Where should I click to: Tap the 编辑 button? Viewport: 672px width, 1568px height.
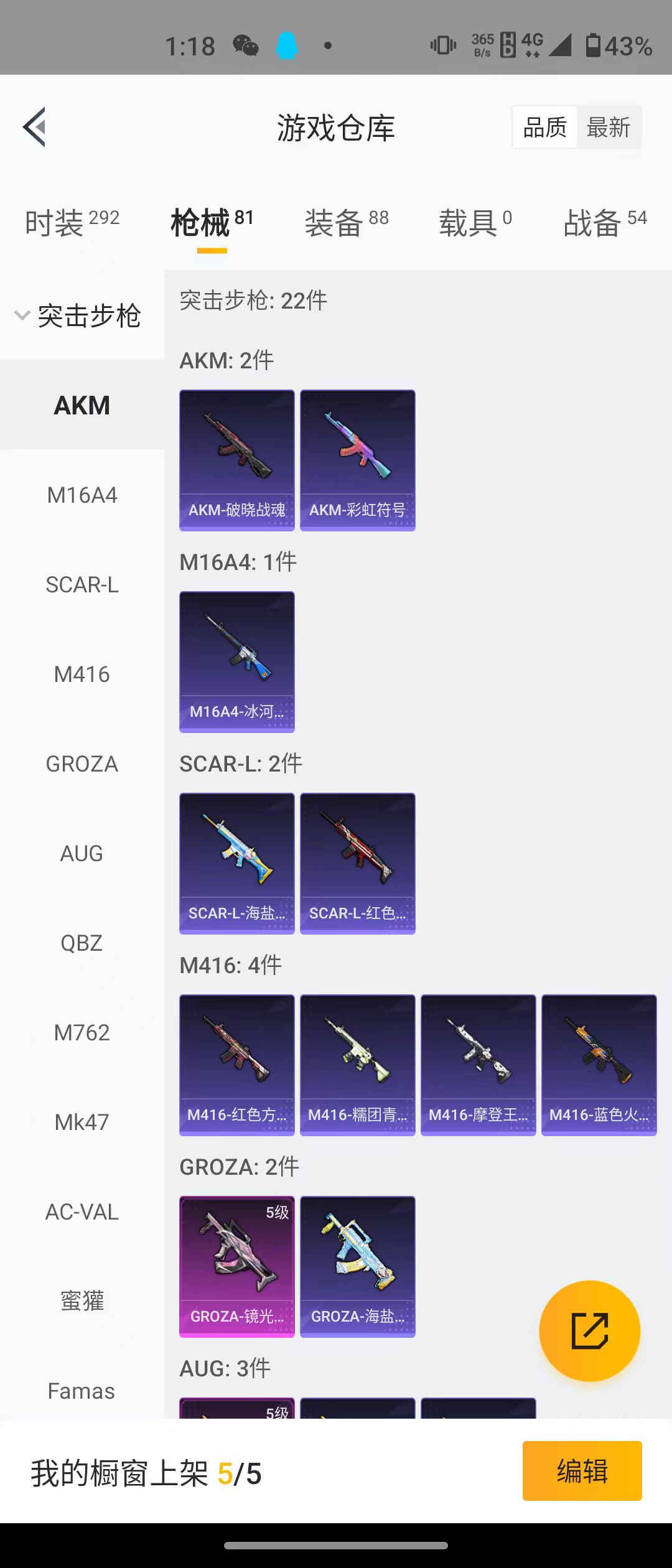[x=582, y=1471]
